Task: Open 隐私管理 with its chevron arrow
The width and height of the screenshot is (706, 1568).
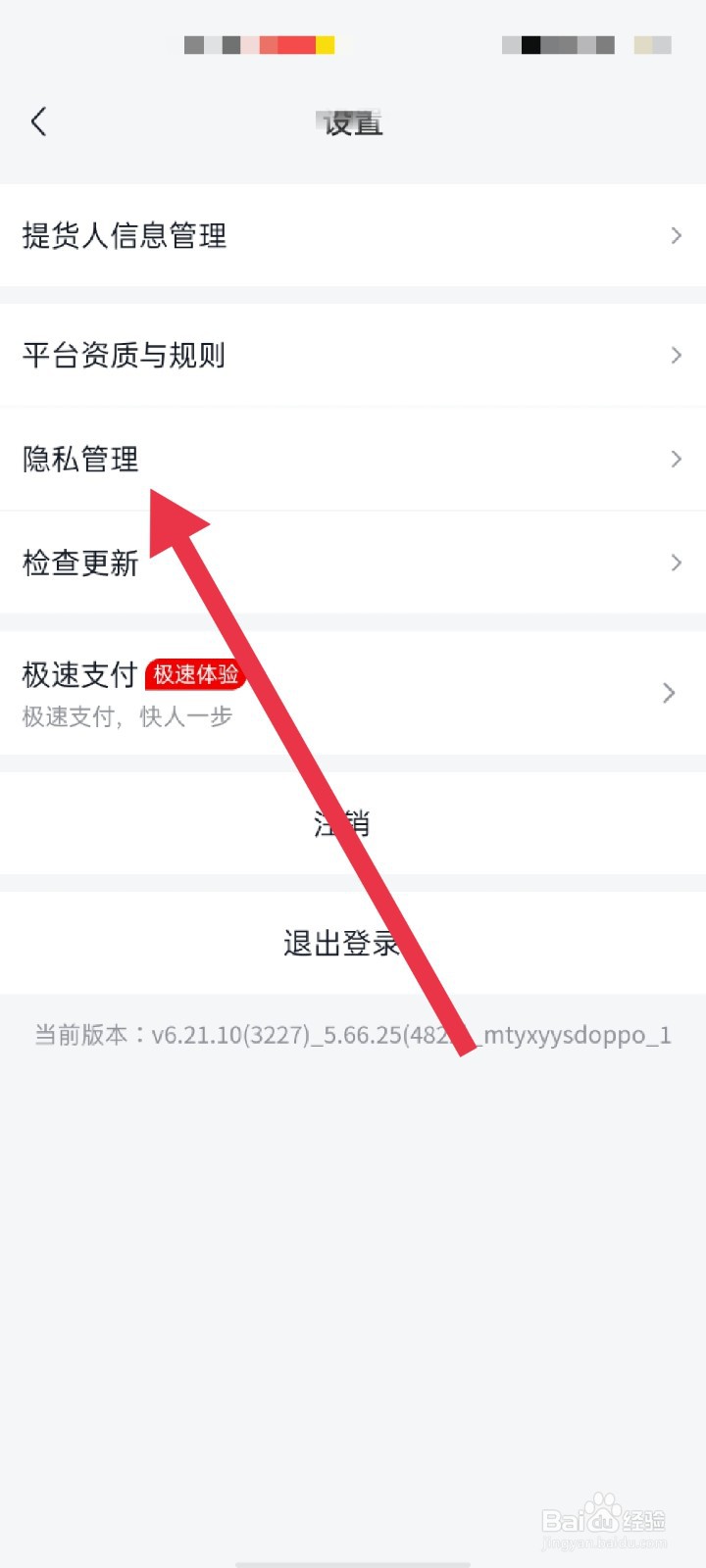Action: click(676, 459)
